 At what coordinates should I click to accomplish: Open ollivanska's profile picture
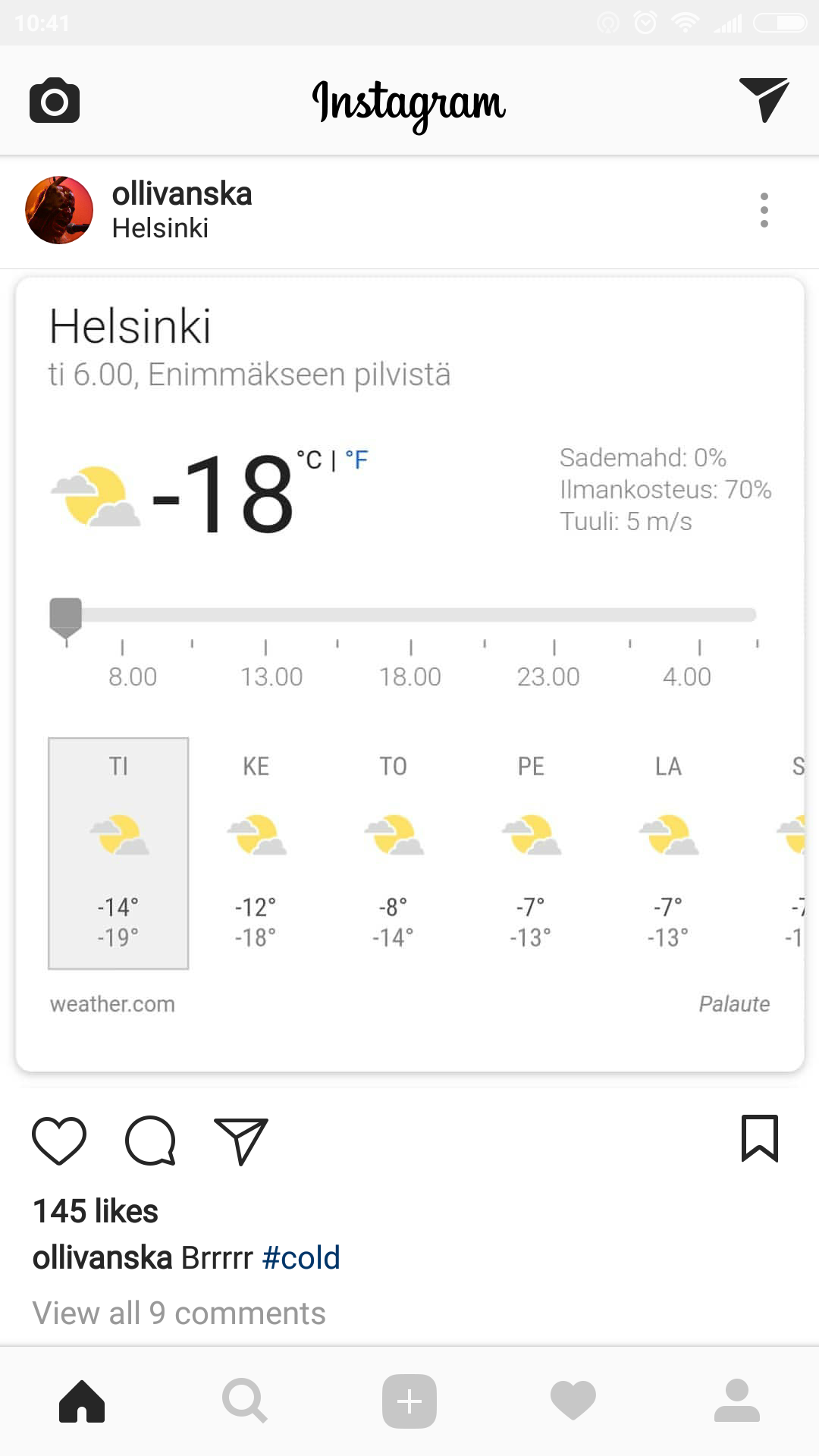pyautogui.click(x=59, y=210)
